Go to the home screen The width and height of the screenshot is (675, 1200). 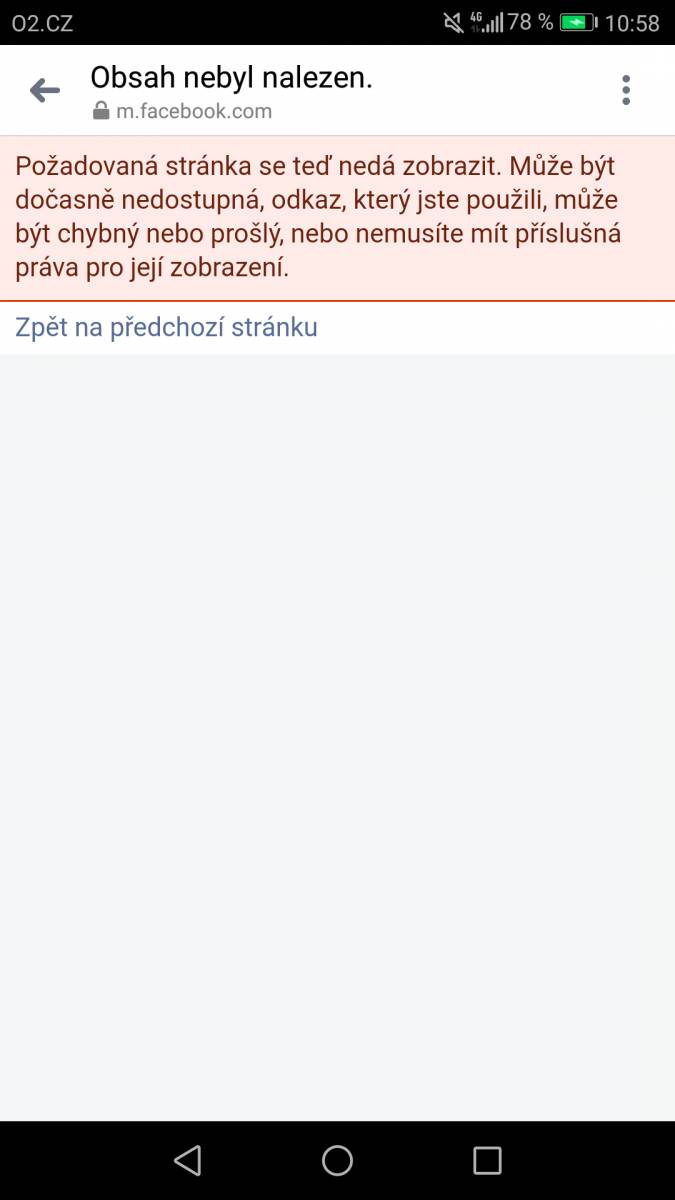point(337,1160)
